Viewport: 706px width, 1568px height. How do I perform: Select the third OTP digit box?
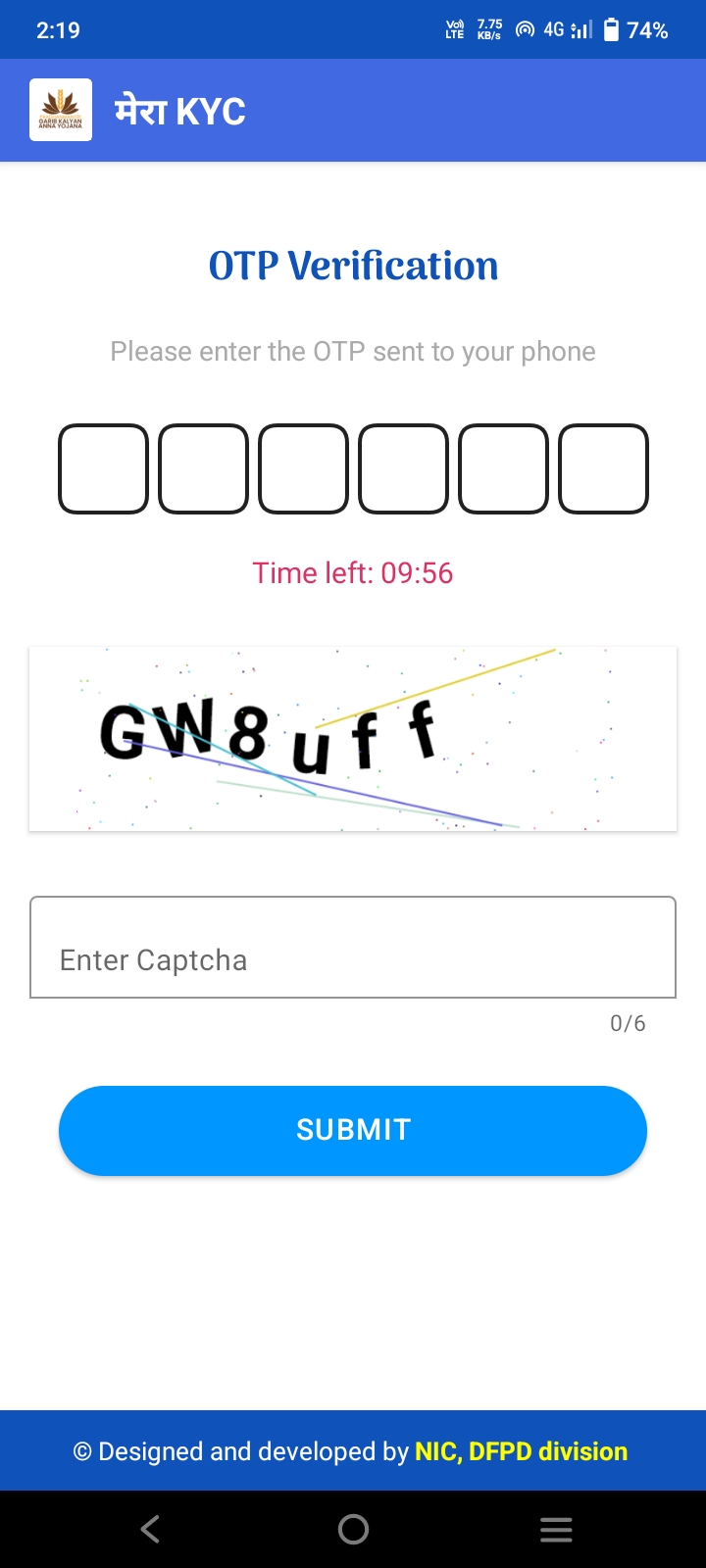pos(303,468)
